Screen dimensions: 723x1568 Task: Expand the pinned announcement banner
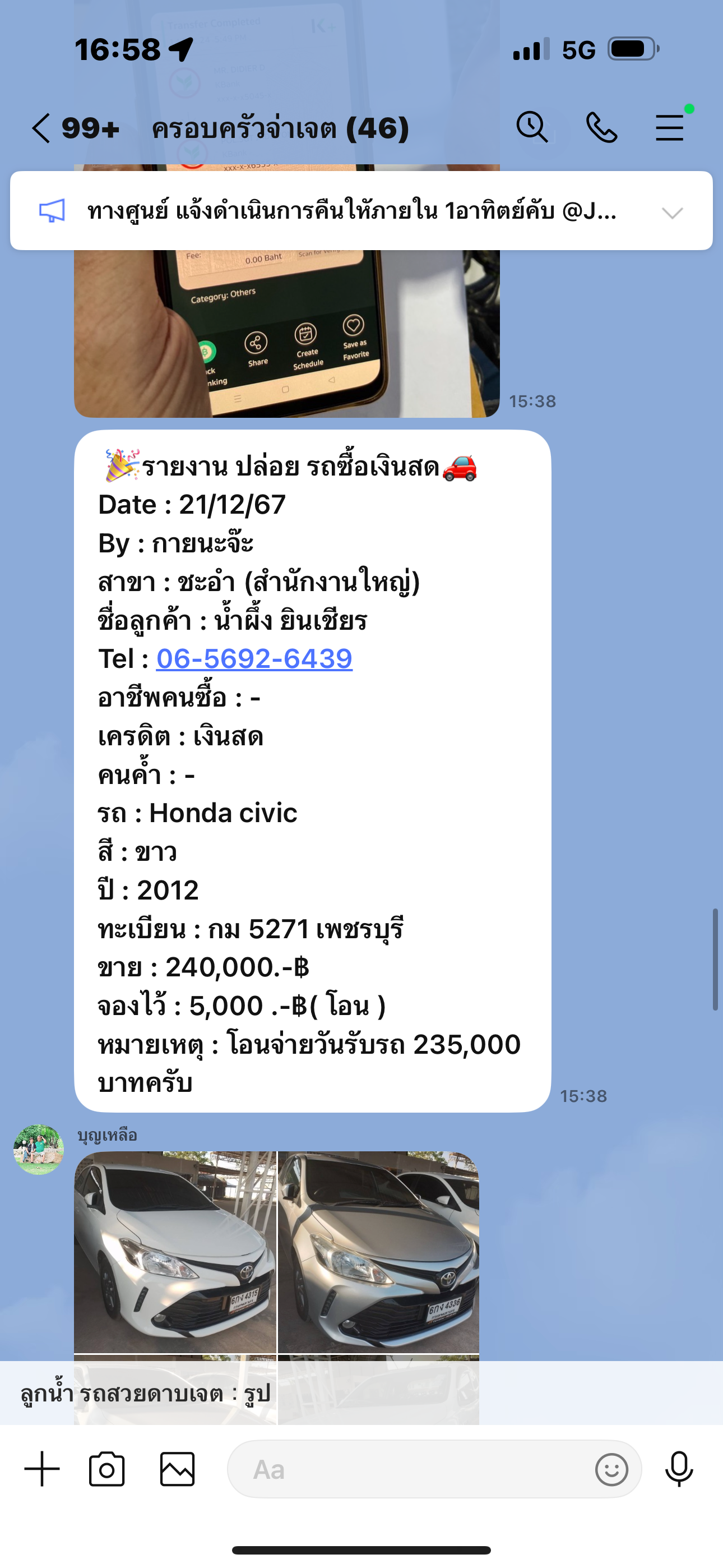coord(673,213)
